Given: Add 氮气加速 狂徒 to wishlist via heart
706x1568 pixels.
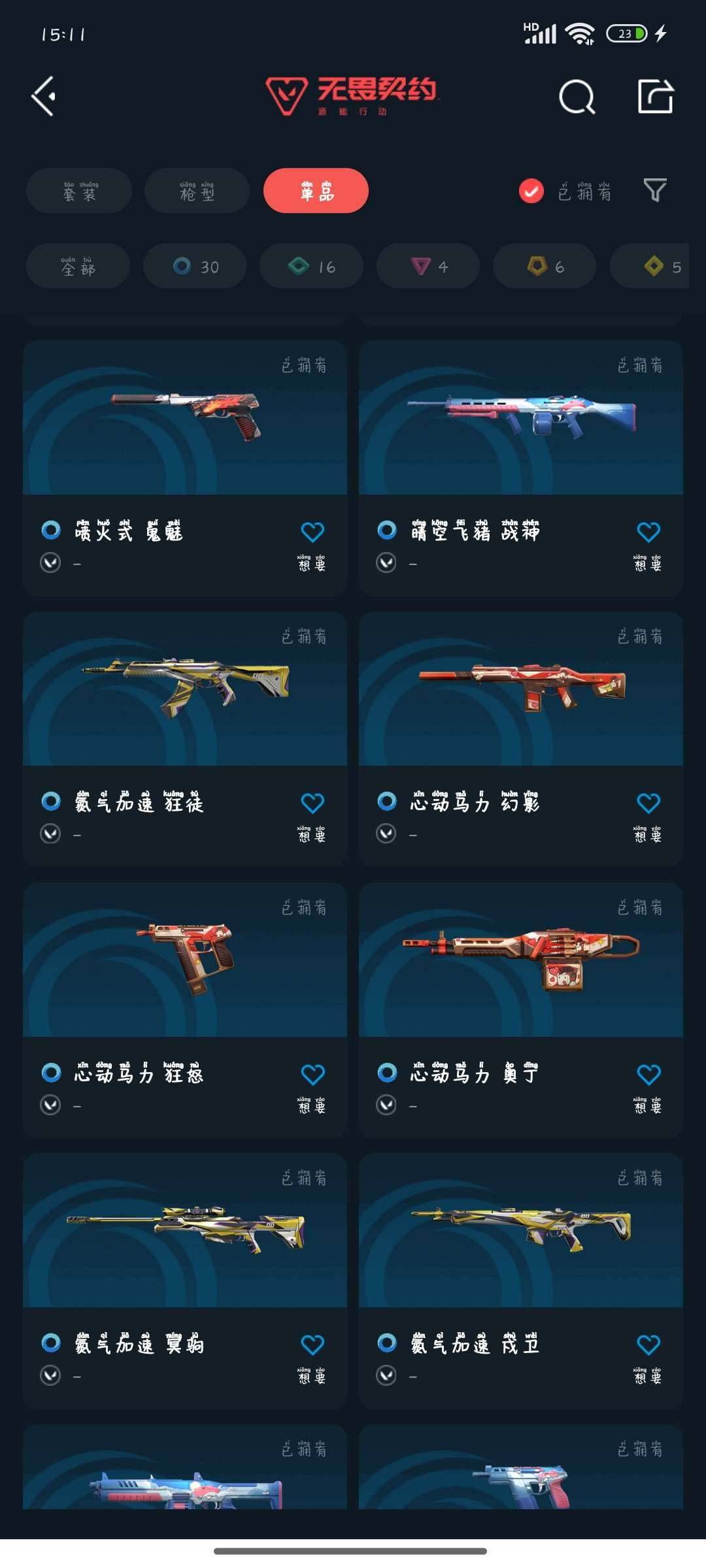Looking at the screenshot, I should [x=312, y=803].
